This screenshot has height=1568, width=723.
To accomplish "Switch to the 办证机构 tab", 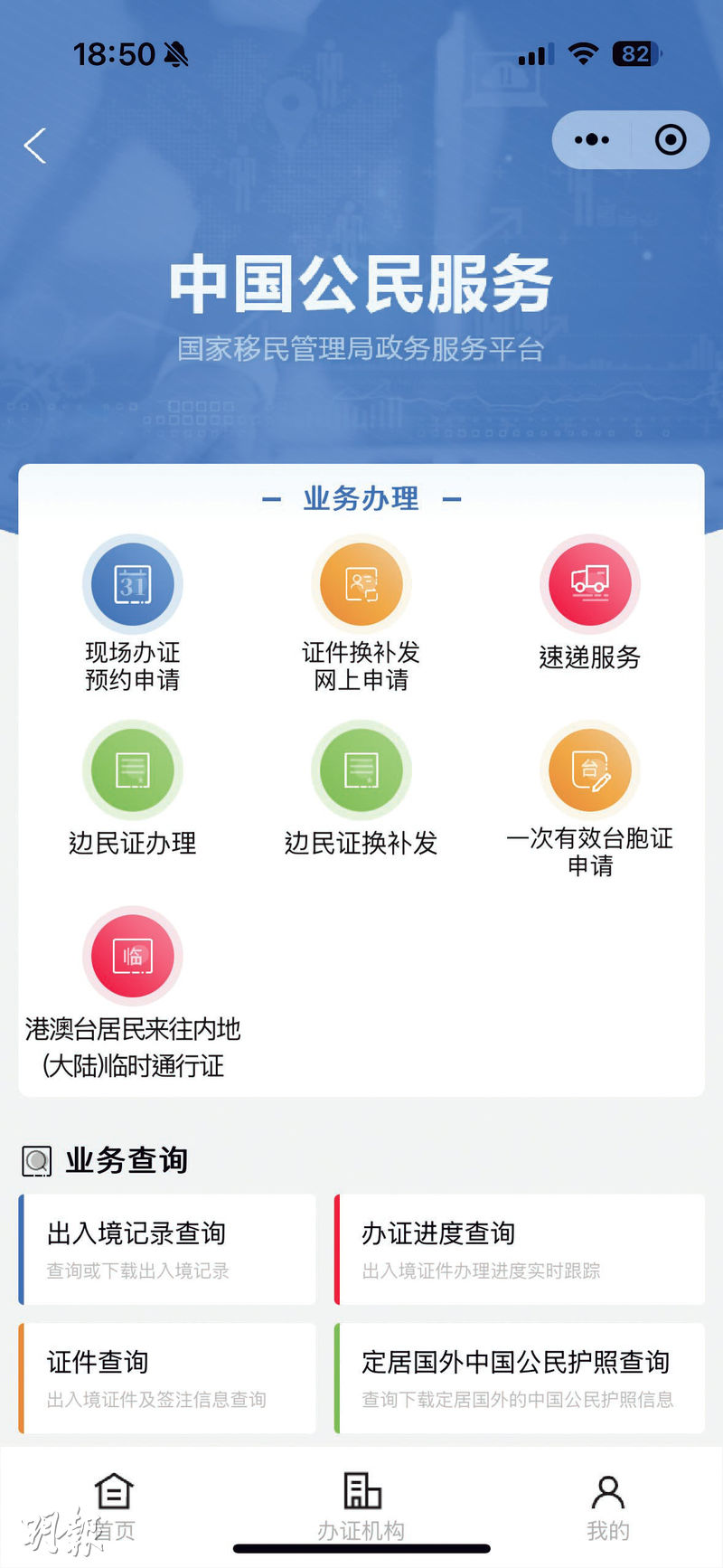I will click(361, 1506).
